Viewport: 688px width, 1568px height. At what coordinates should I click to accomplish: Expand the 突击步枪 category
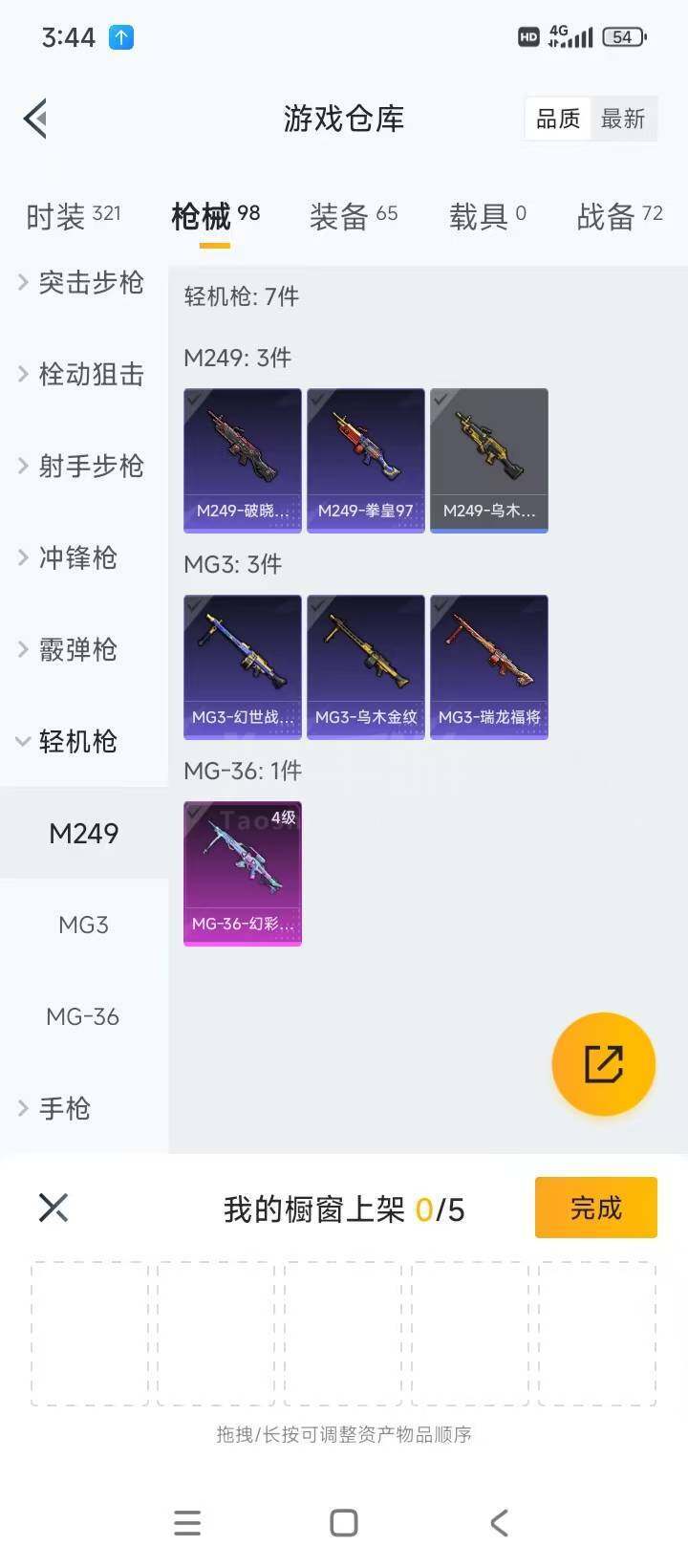click(x=82, y=282)
